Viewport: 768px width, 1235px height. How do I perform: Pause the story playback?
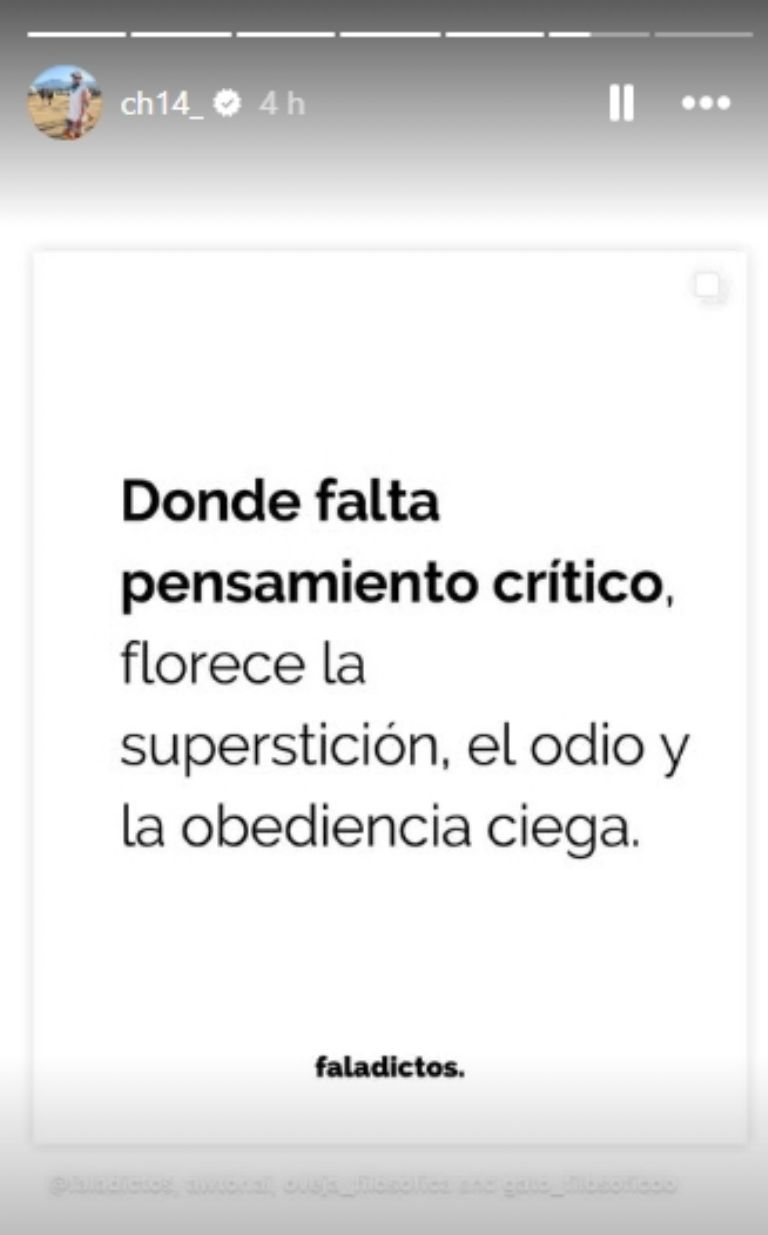621,103
